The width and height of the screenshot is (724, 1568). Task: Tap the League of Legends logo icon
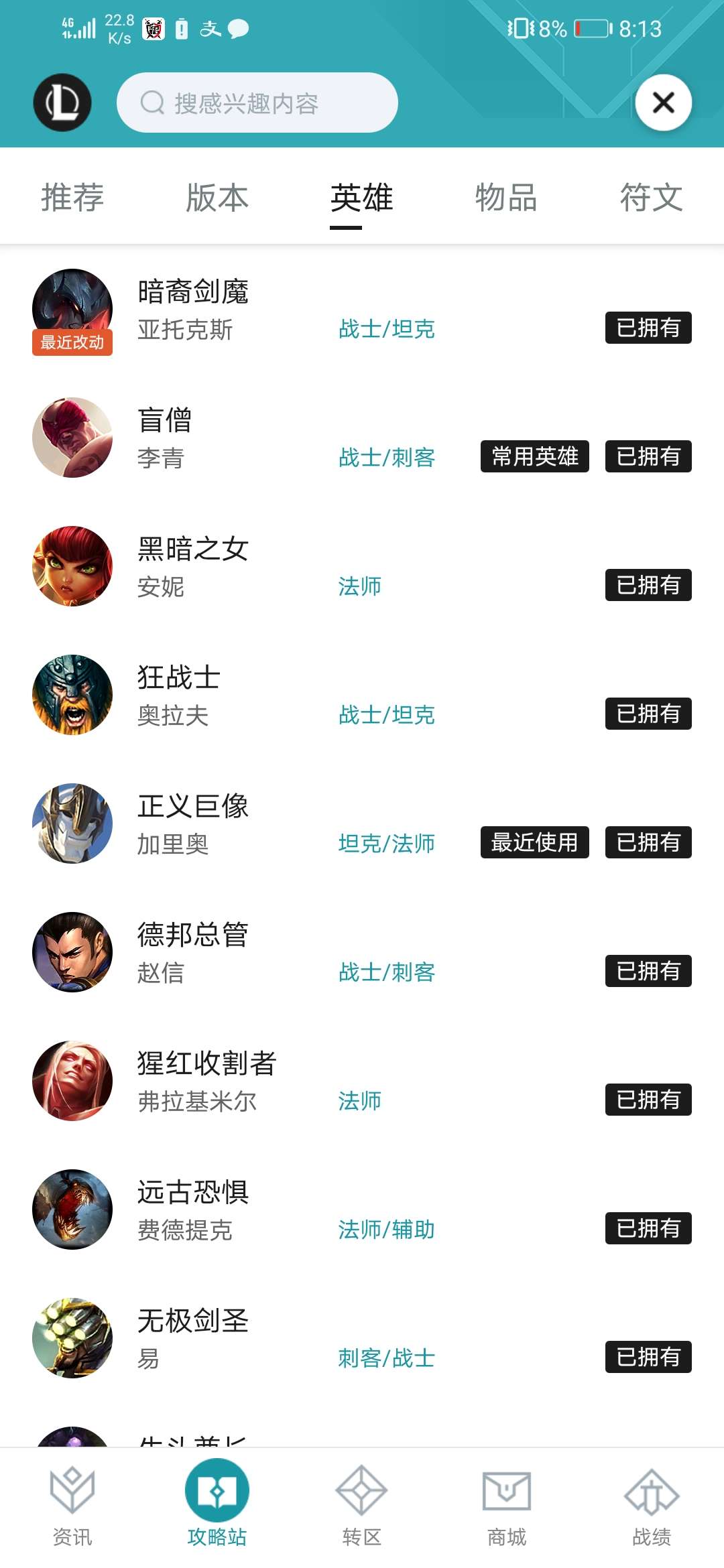point(62,103)
